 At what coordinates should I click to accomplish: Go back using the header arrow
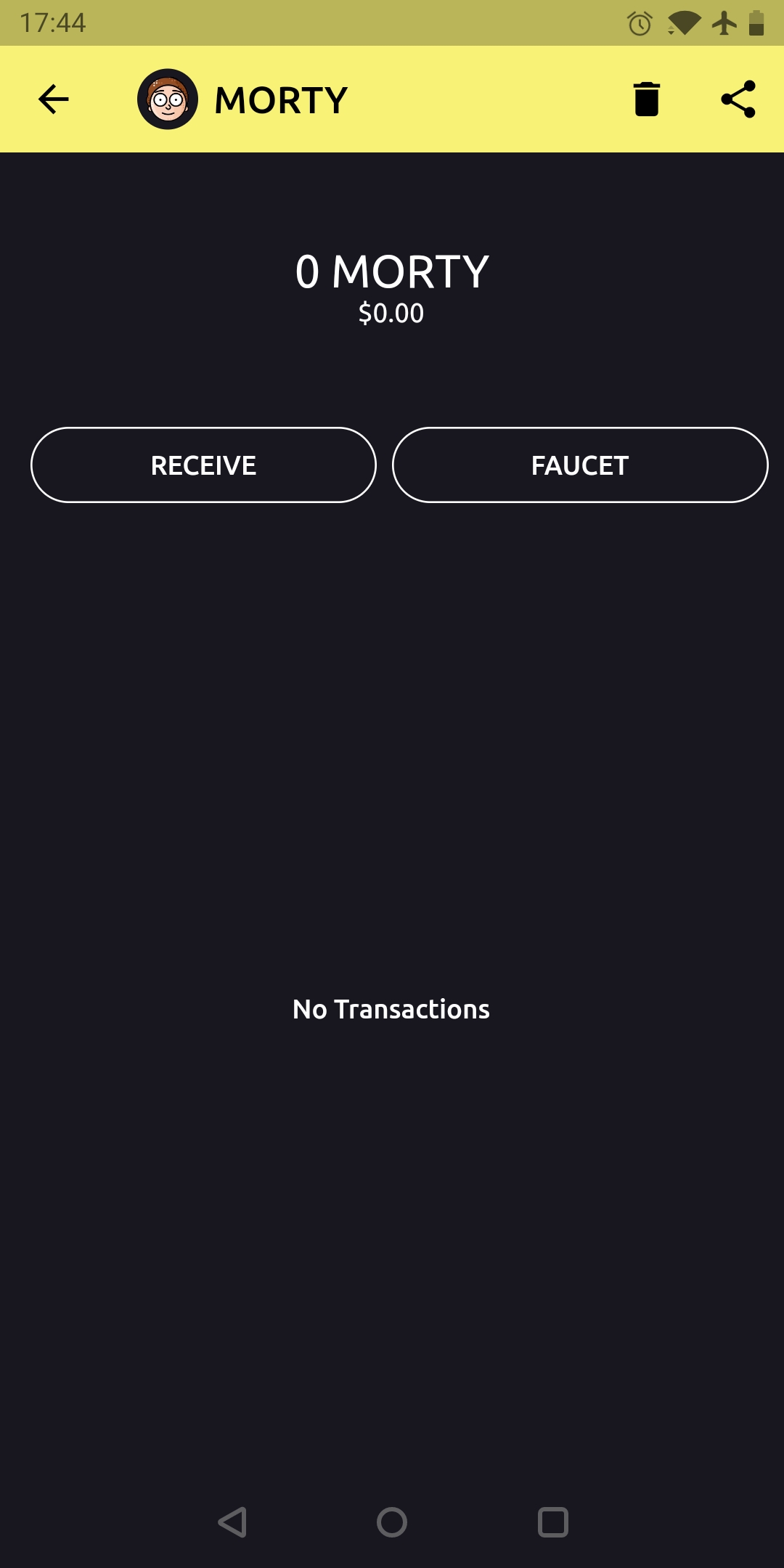(53, 99)
